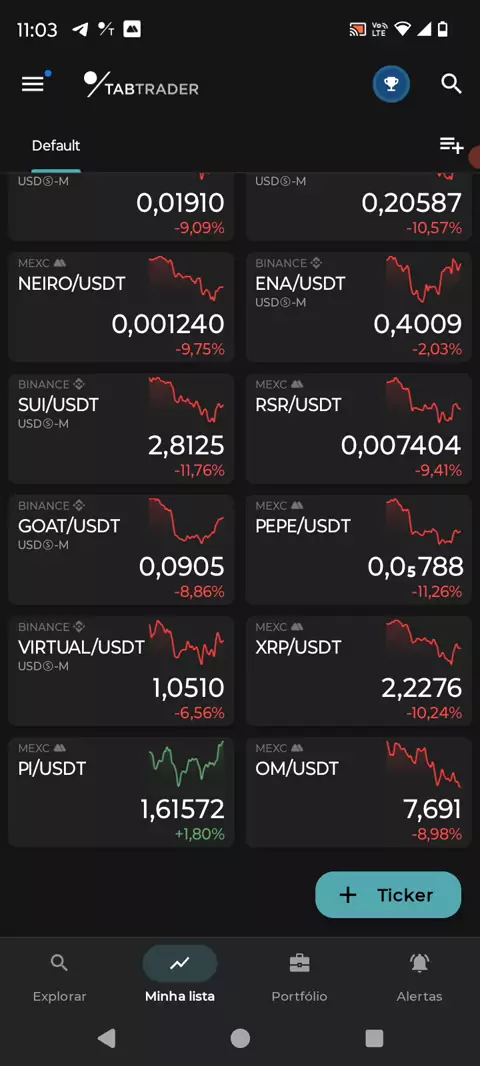Viewport: 480px width, 1066px height.
Task: Open the ENA/USDT ticker card
Action: point(359,307)
